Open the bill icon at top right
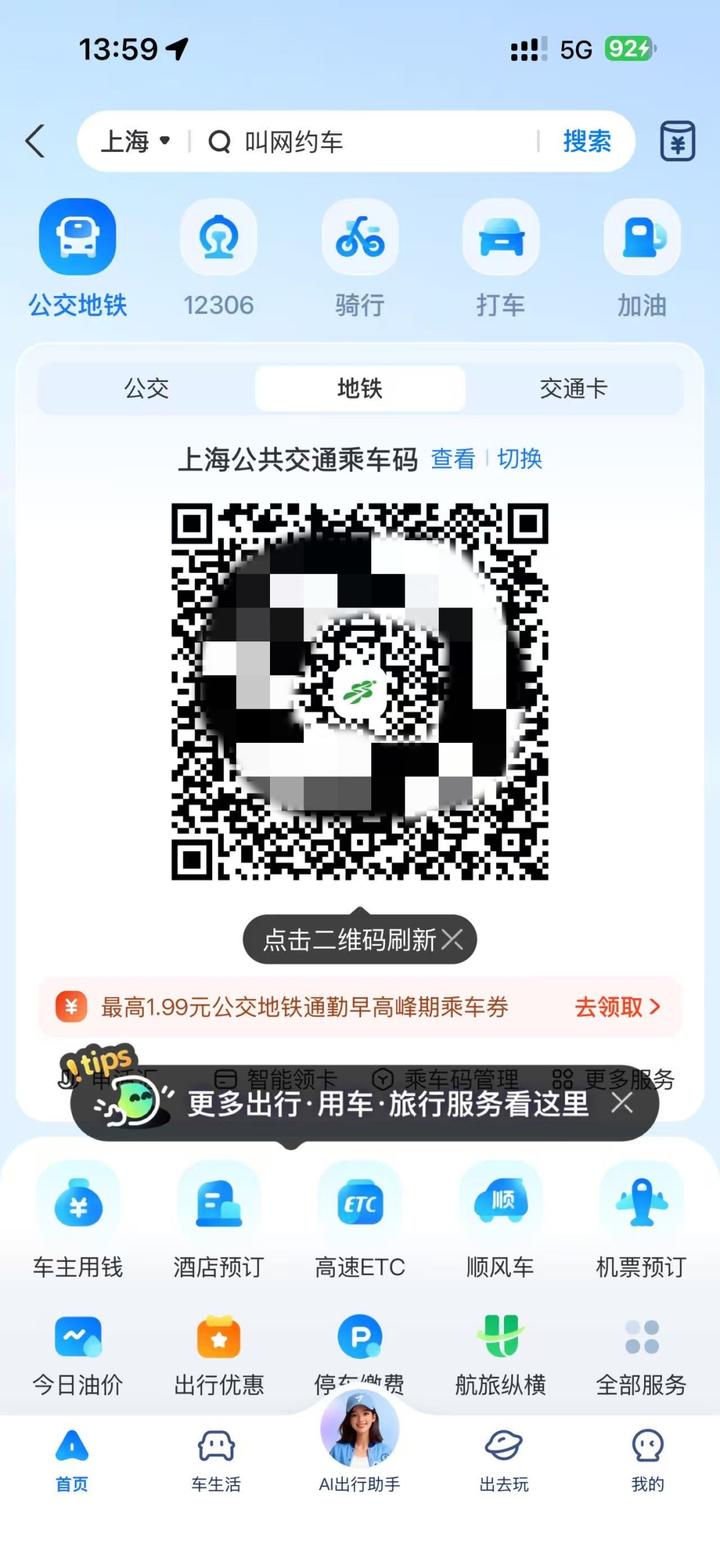720x1561 pixels. pyautogui.click(x=677, y=141)
